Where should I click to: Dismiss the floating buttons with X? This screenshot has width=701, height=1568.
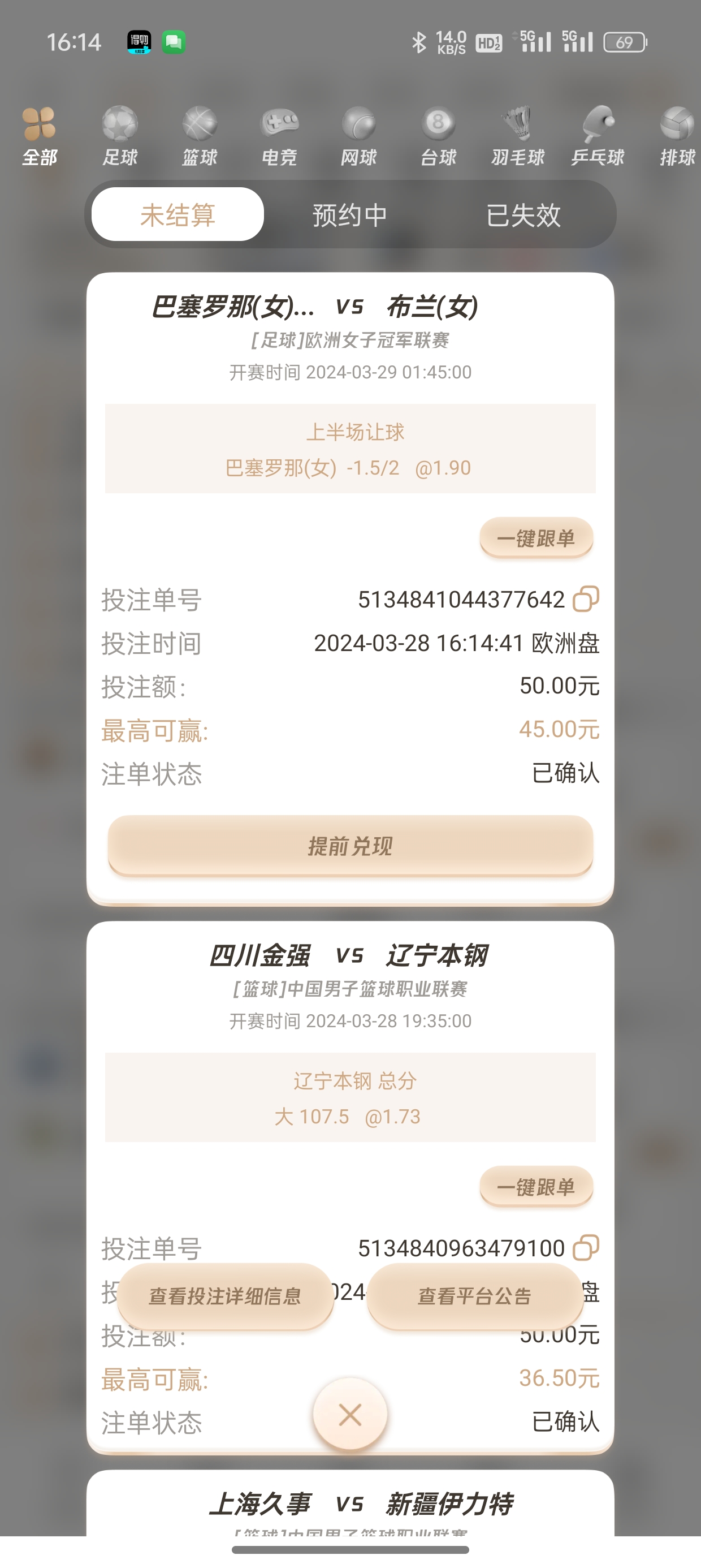(350, 1415)
